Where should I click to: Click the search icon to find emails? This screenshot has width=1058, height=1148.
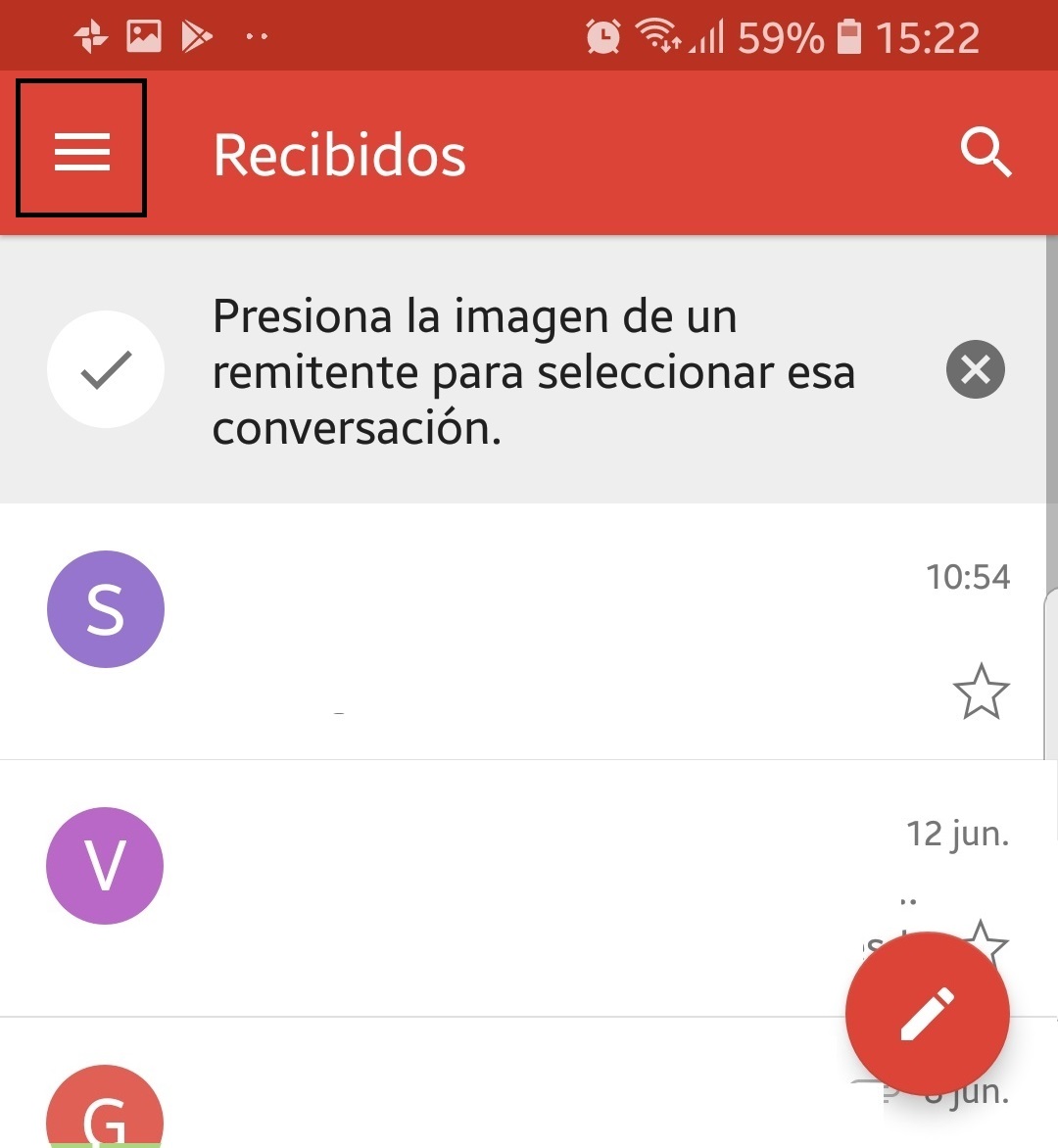coord(986,152)
